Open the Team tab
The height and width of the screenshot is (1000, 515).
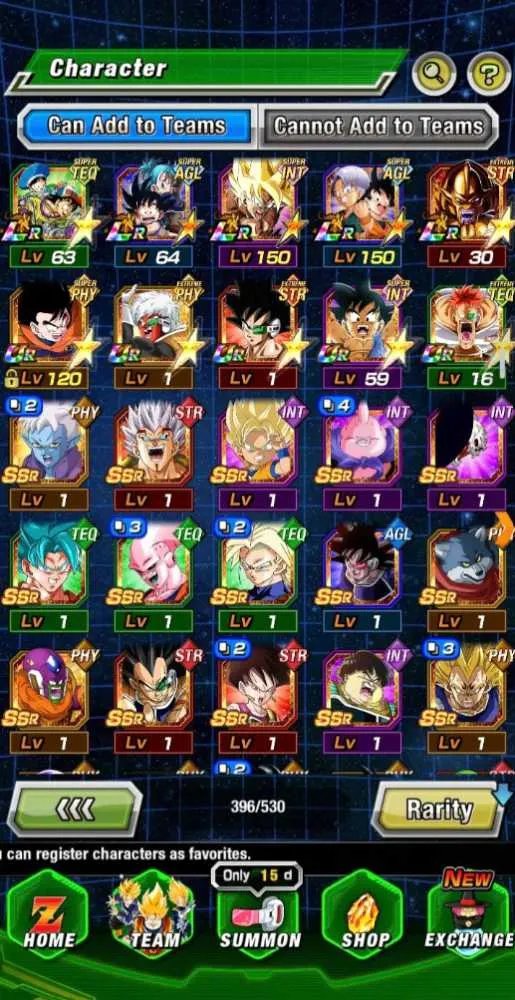click(x=153, y=913)
